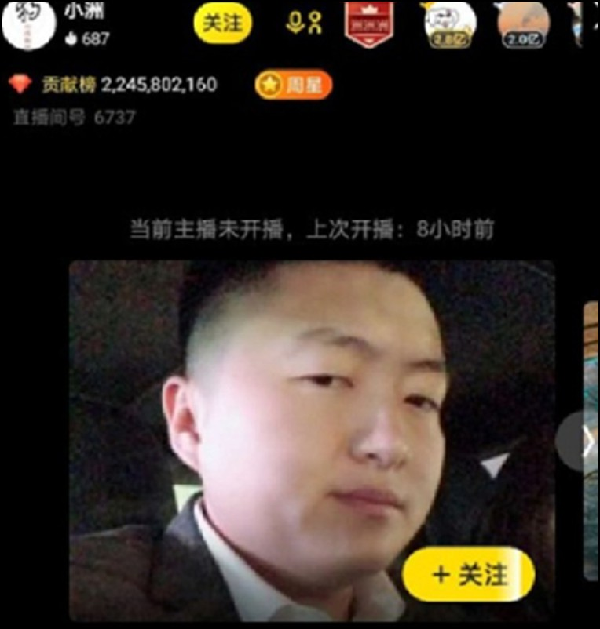Viewport: 600px width, 629px height.
Task: View the viewer avatar with 2.0亿
Action: 523,24
